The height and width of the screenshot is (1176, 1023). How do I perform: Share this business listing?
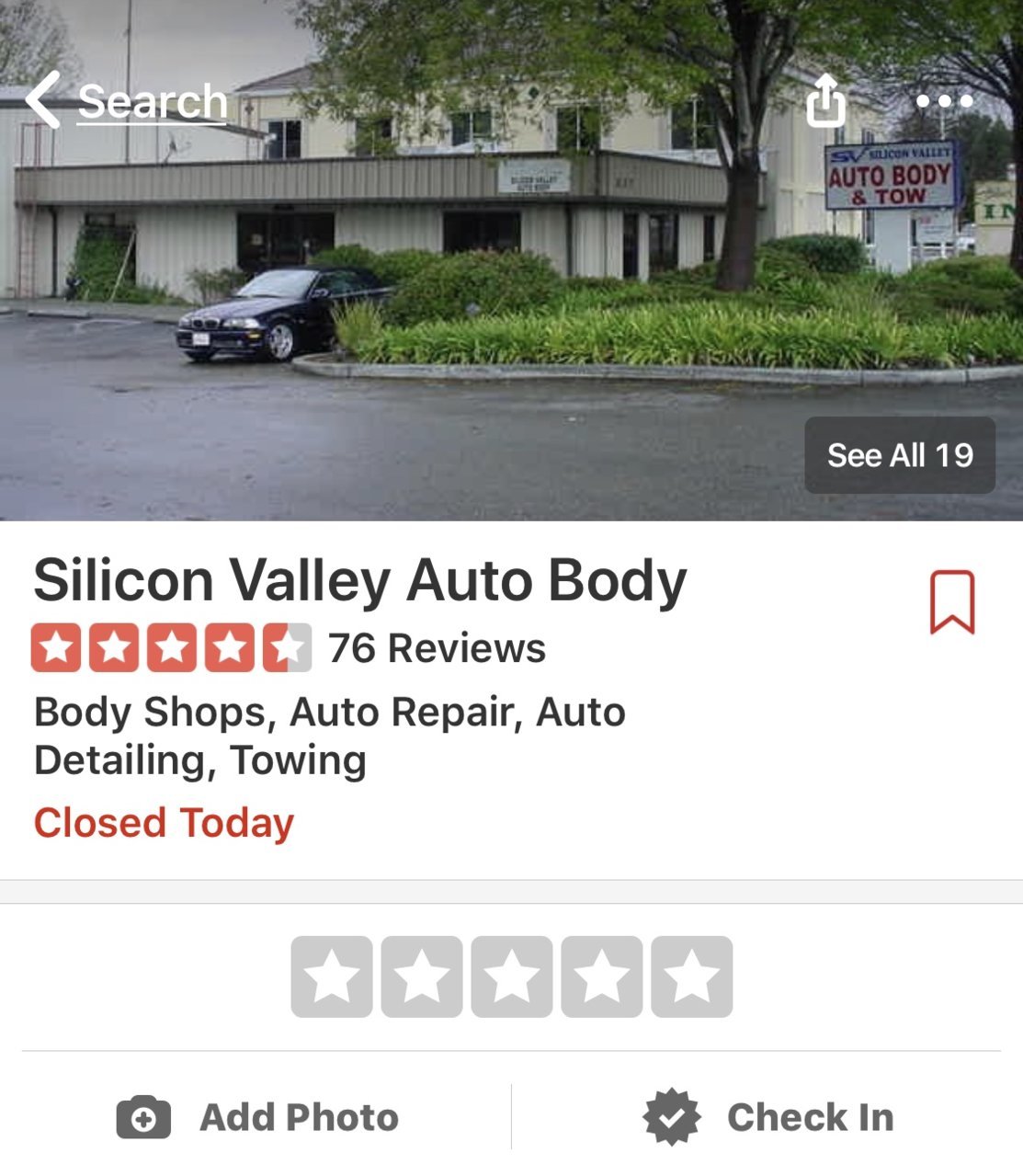[825, 99]
